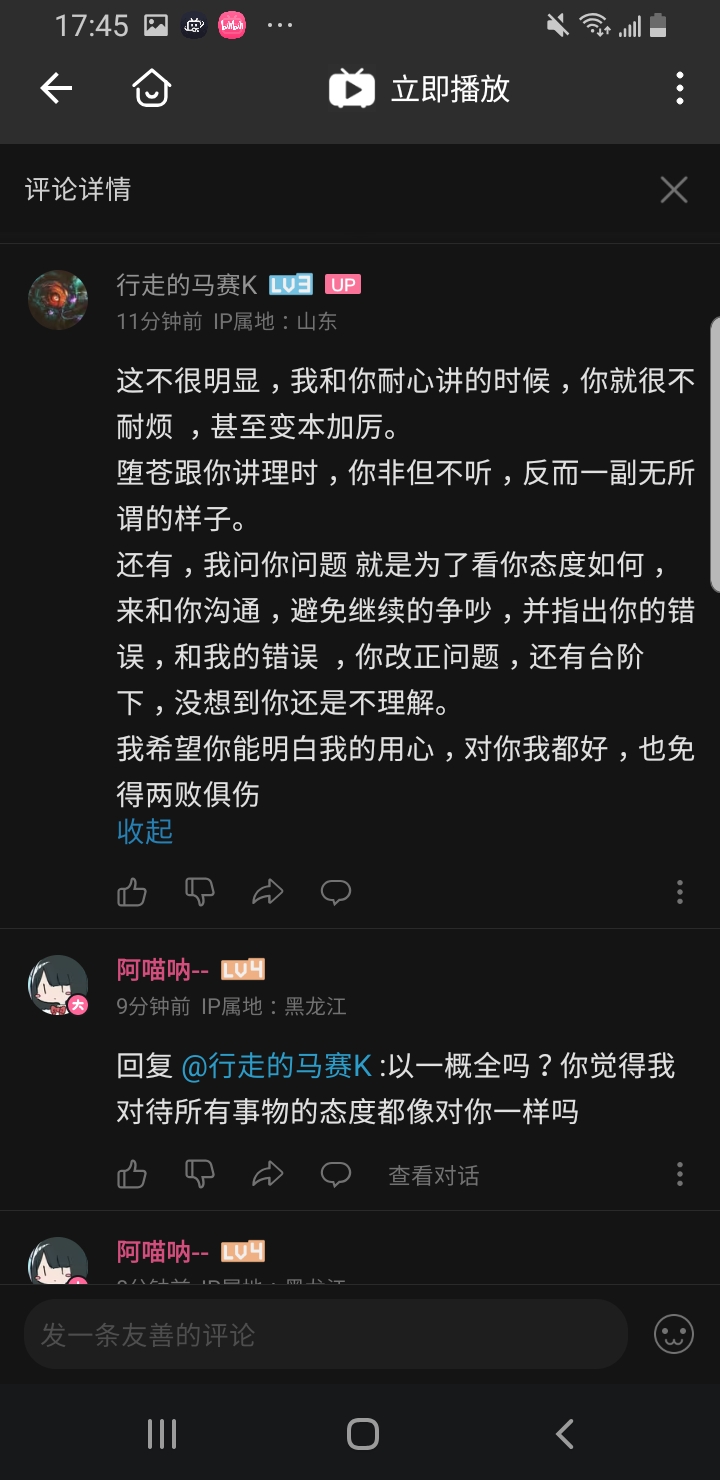Viewport: 720px width, 1480px height.
Task: Reply to 行走的马赛K's comment
Action: click(336, 892)
